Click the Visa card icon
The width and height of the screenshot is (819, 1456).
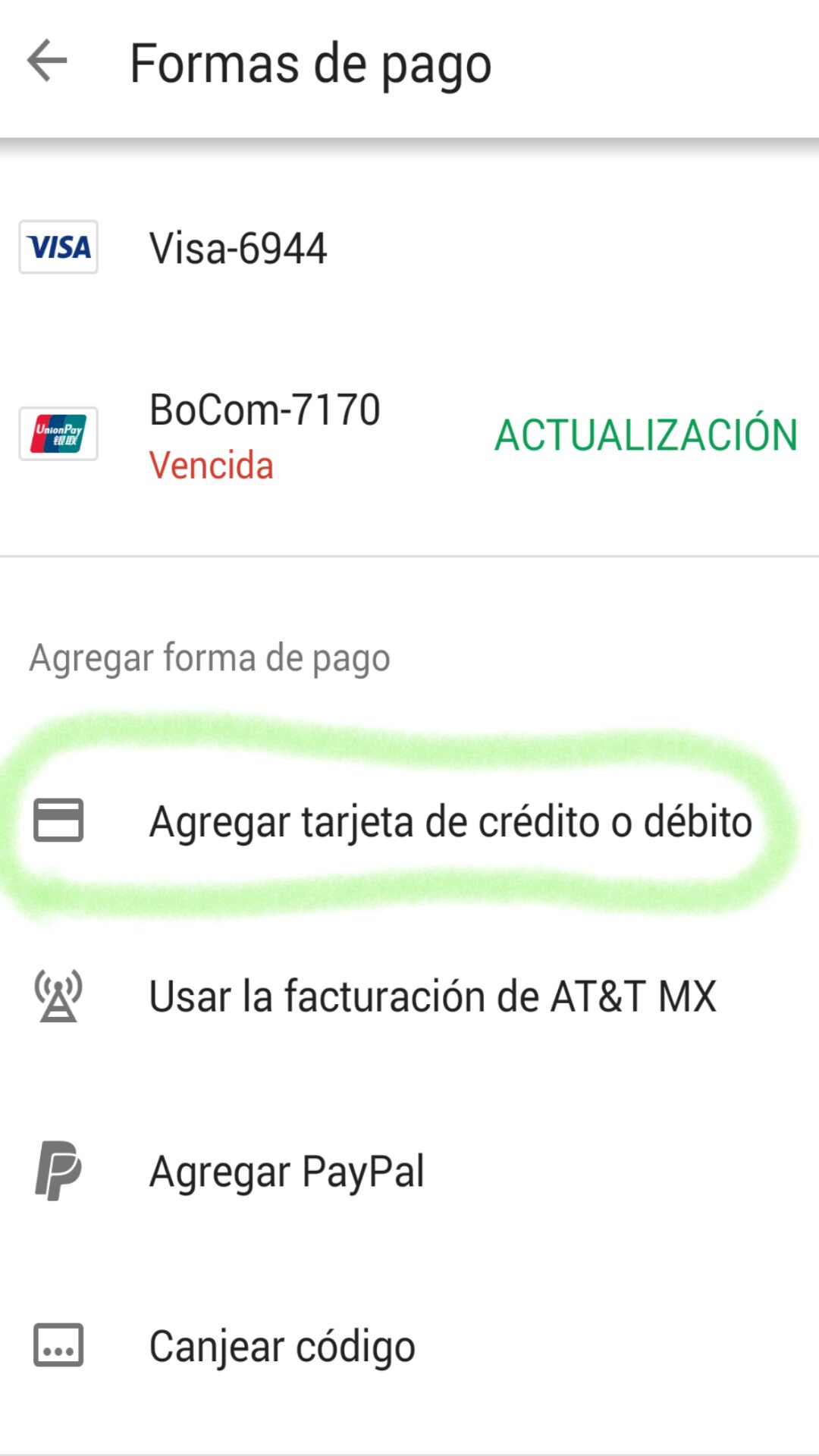pyautogui.click(x=58, y=248)
